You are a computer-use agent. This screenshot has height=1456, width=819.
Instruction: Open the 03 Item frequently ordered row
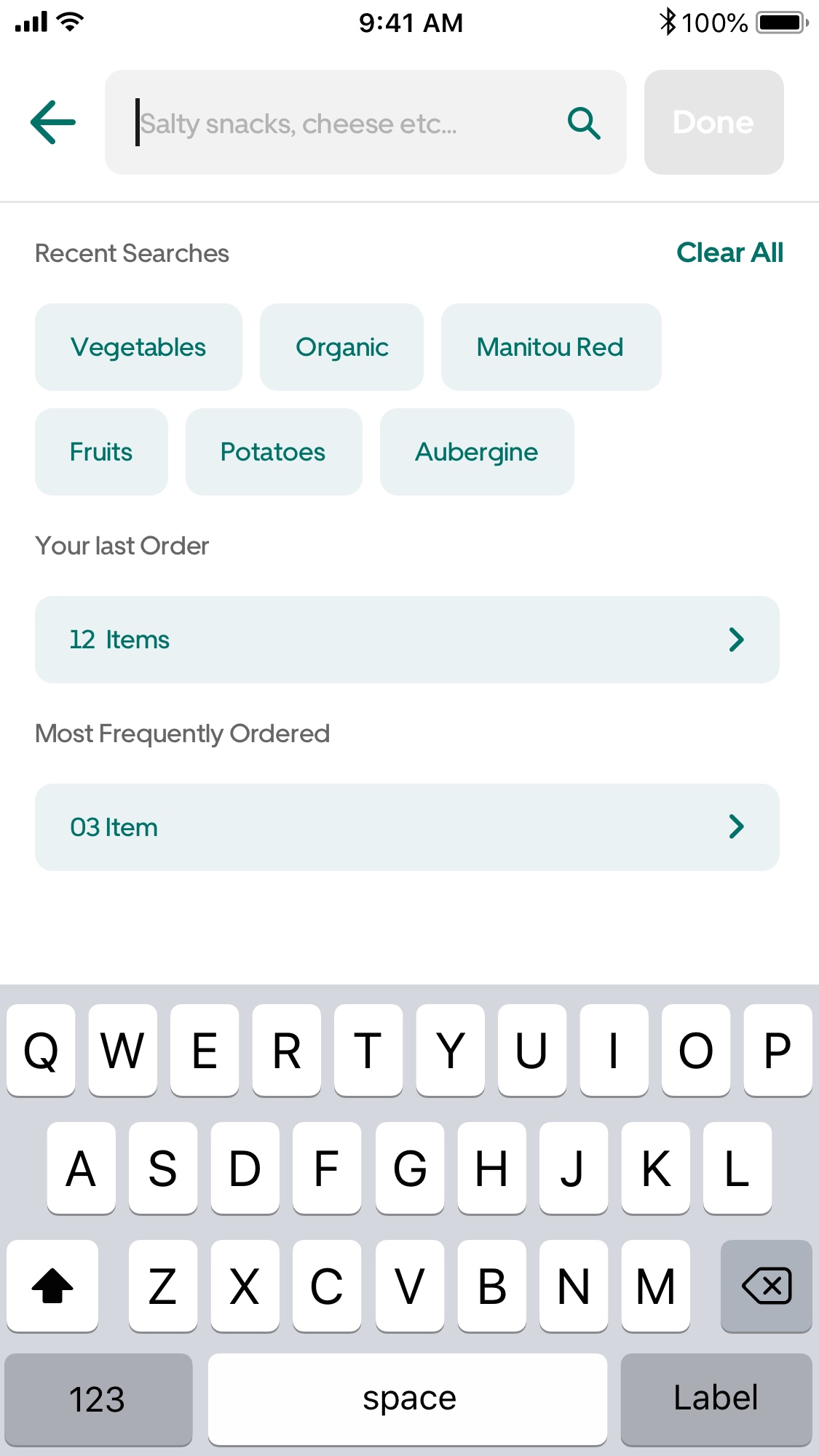[x=407, y=827]
